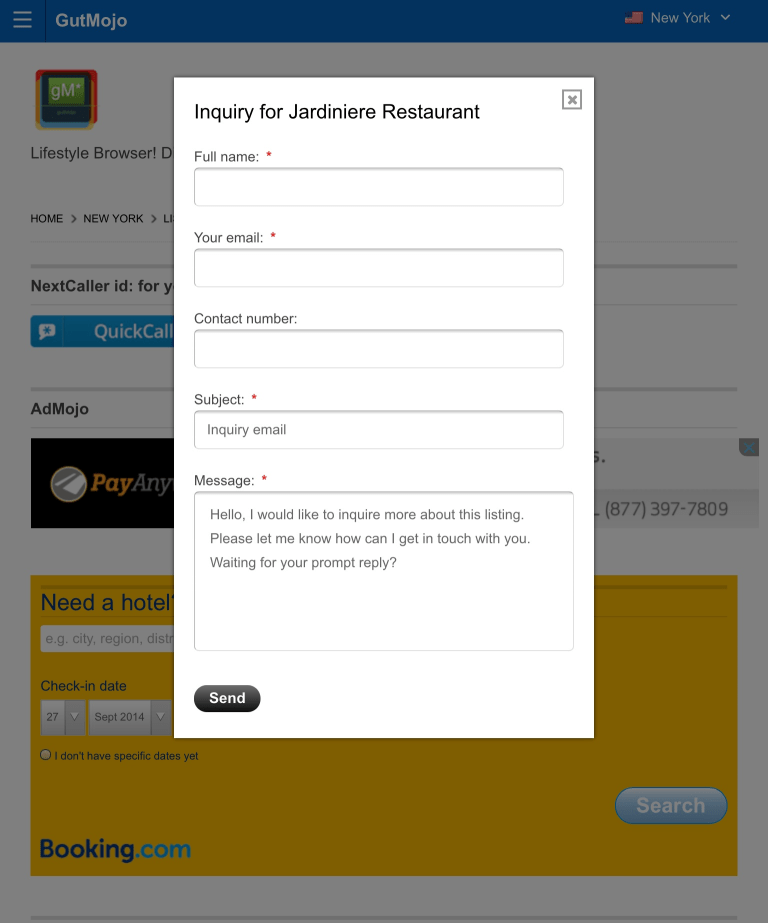Select "I don't have specific dates yet"
The width and height of the screenshot is (768, 923).
[x=46, y=755]
